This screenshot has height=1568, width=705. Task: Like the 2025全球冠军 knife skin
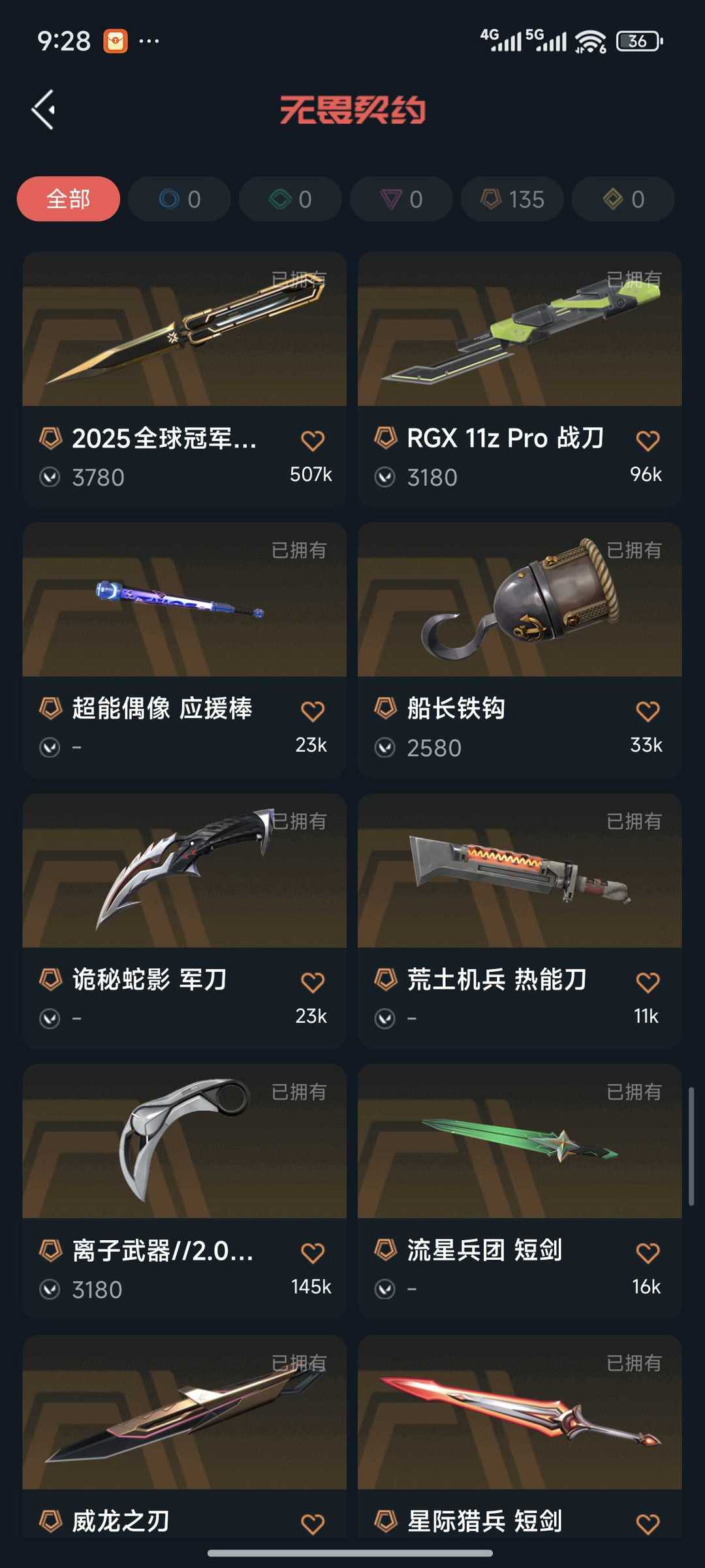(313, 441)
